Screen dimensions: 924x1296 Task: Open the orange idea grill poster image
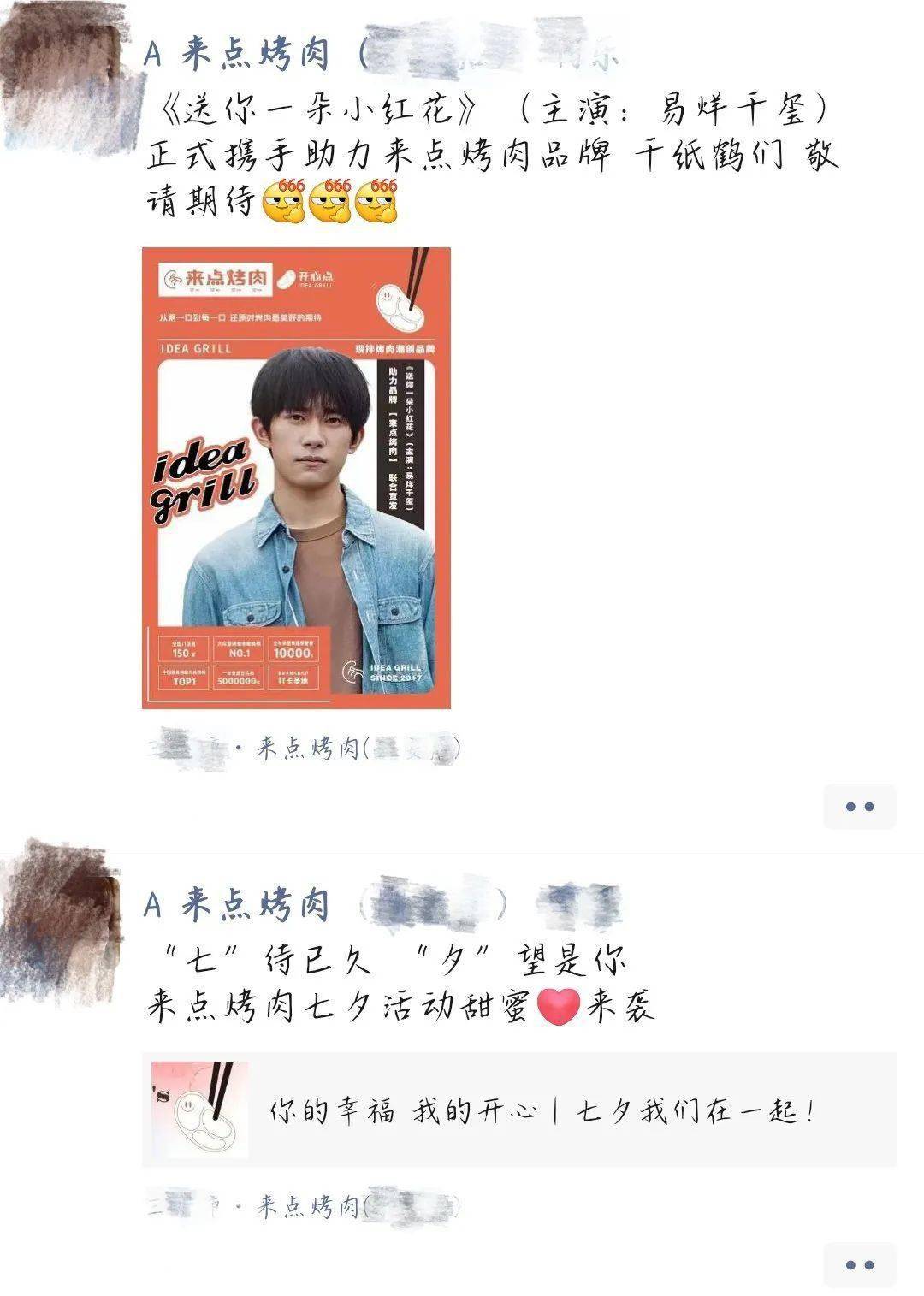click(296, 477)
